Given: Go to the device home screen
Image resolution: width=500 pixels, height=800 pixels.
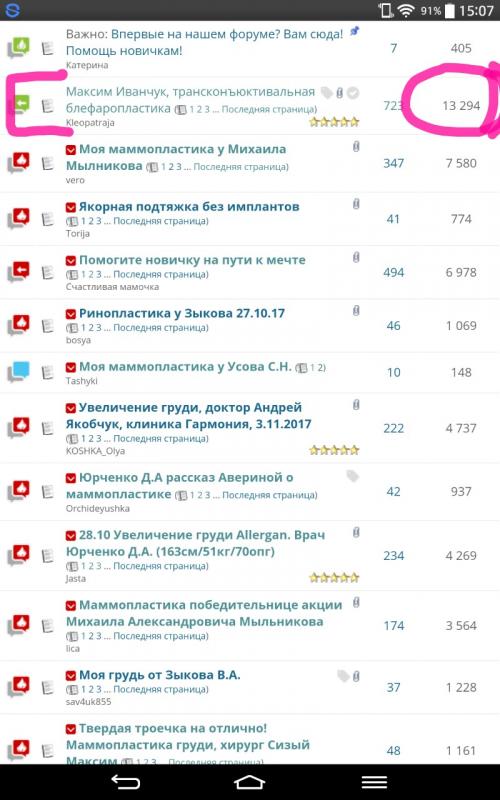Looking at the screenshot, I should coord(249,782).
